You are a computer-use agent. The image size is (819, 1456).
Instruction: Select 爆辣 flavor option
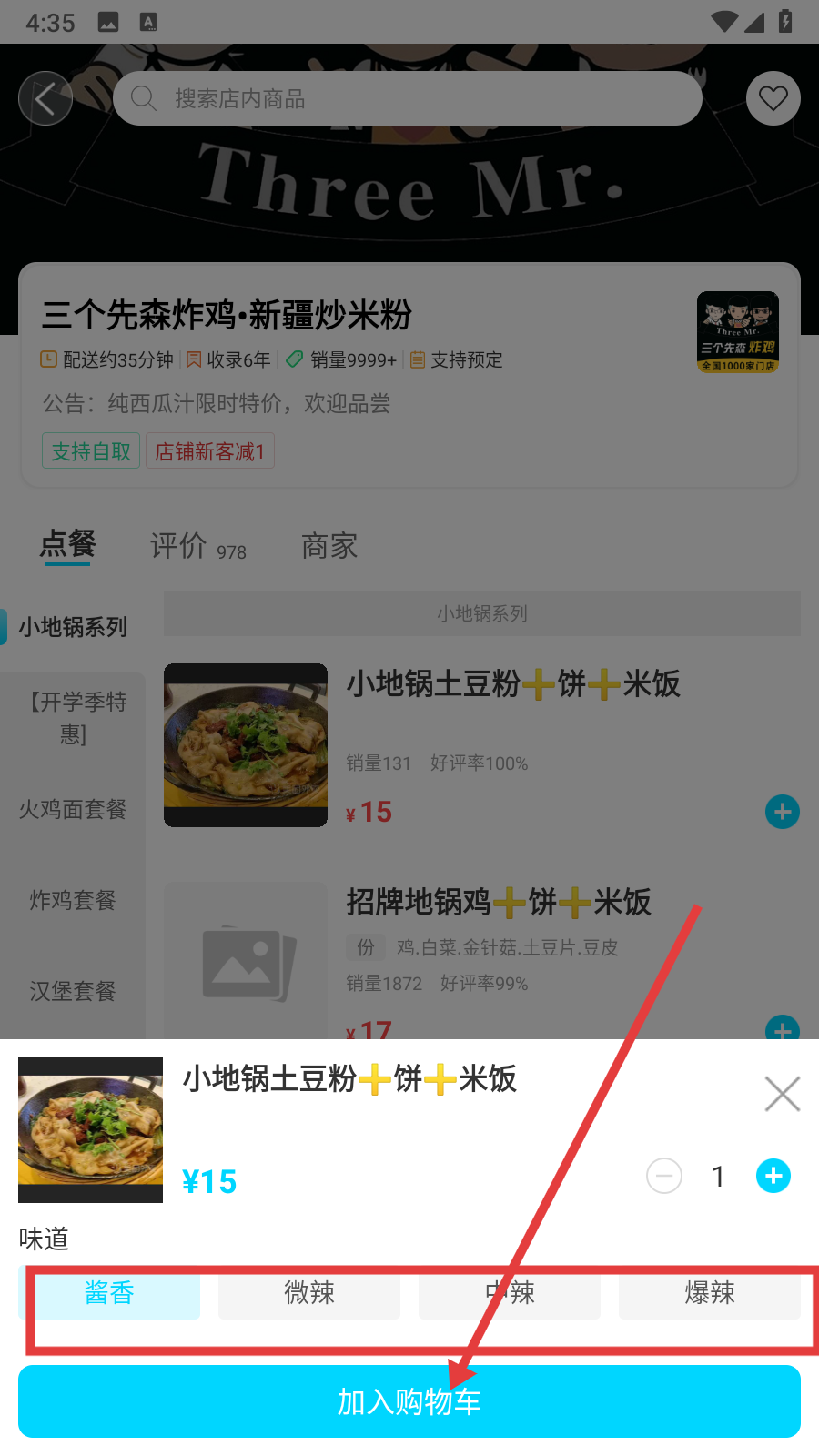click(710, 1292)
